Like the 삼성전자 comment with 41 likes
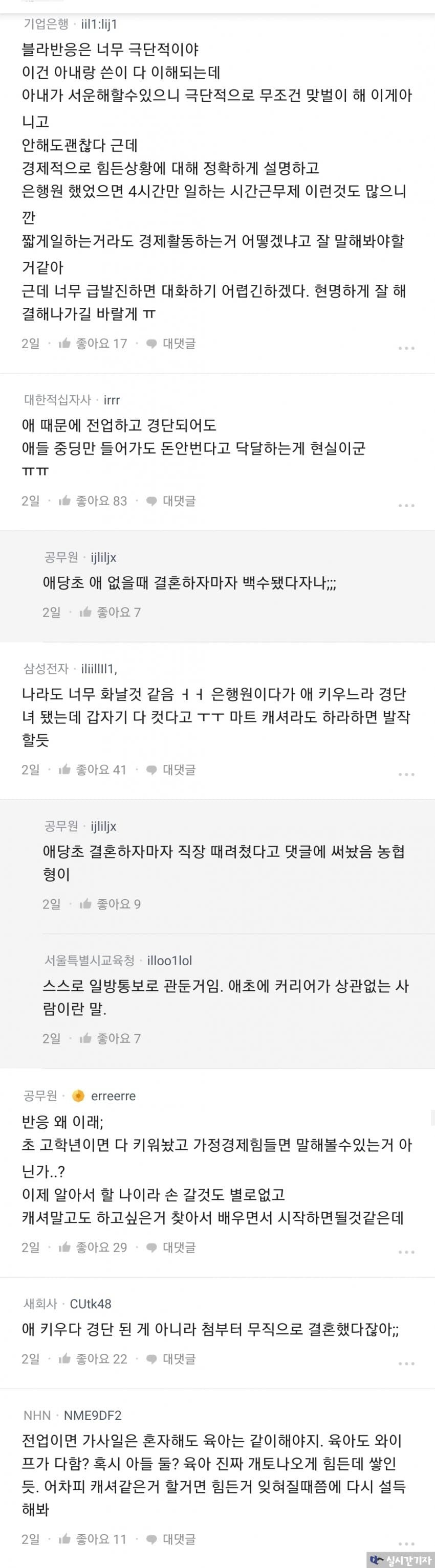435x1568 pixels. click(93, 770)
